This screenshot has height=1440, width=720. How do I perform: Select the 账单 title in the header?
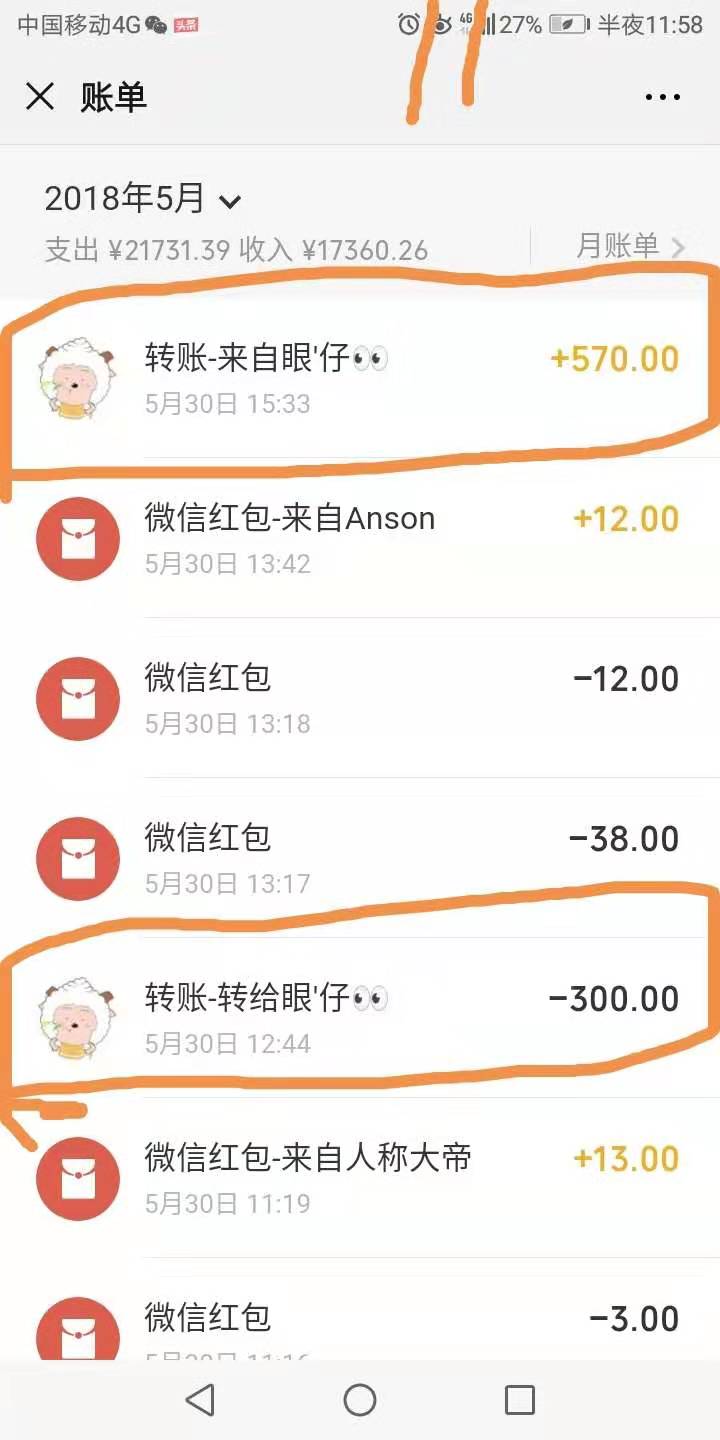(x=115, y=97)
